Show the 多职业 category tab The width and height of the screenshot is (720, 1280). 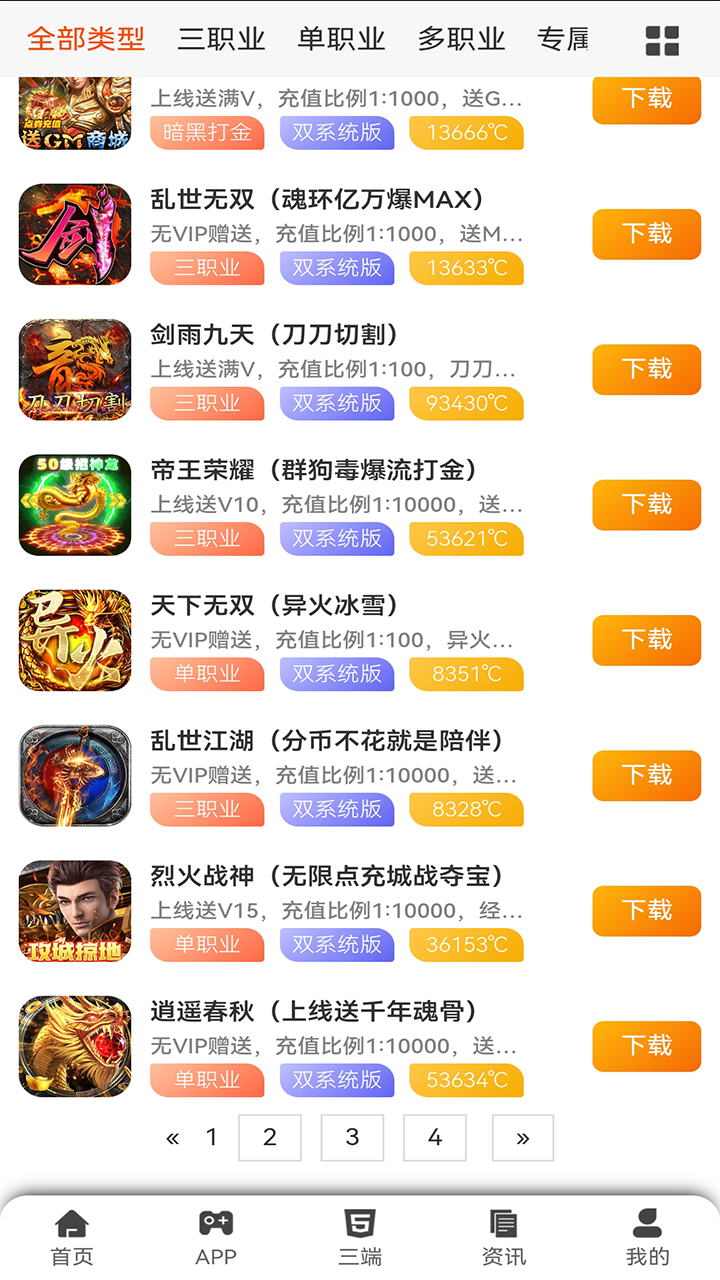tap(461, 40)
